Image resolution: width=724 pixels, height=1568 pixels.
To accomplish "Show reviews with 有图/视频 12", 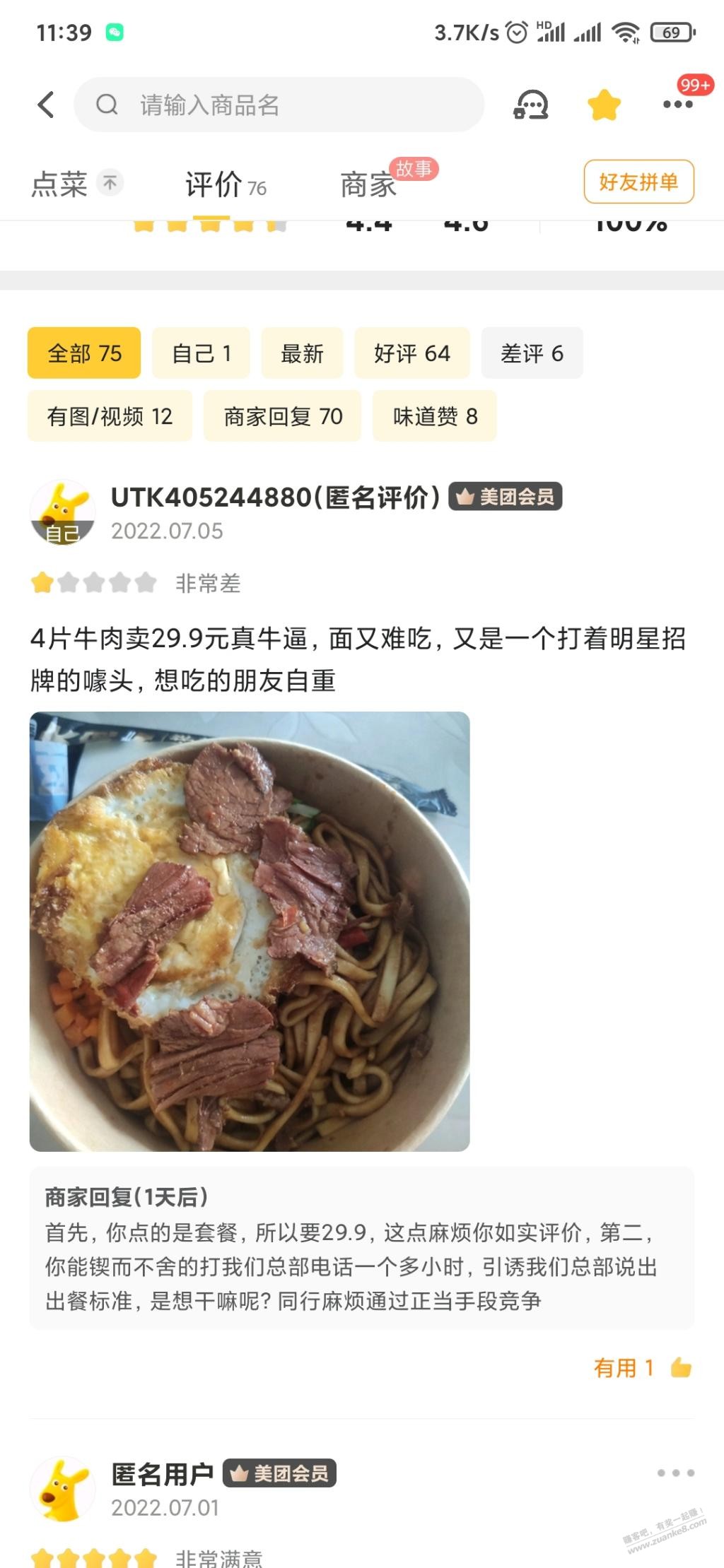I will click(x=110, y=416).
